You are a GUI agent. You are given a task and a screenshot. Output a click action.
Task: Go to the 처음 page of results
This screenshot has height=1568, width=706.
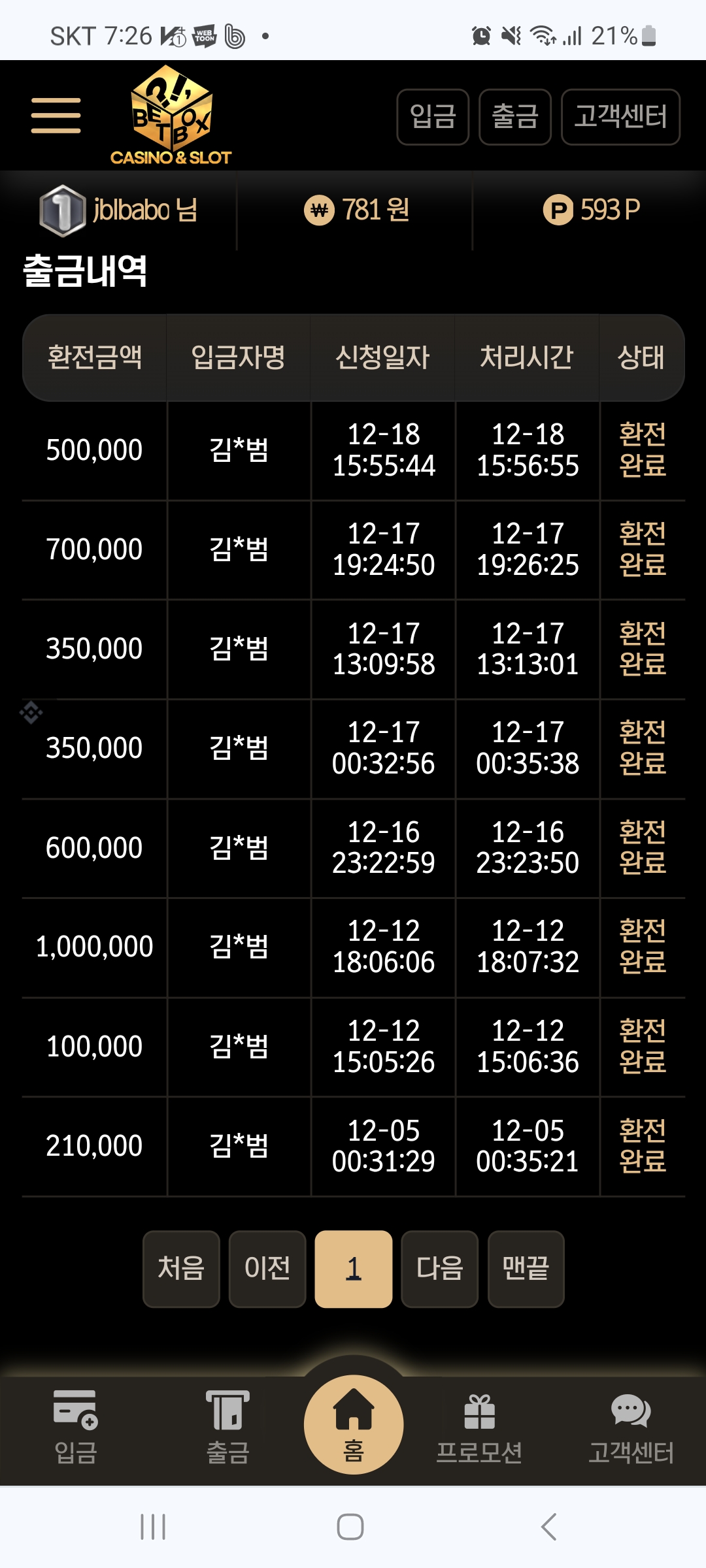(181, 1269)
